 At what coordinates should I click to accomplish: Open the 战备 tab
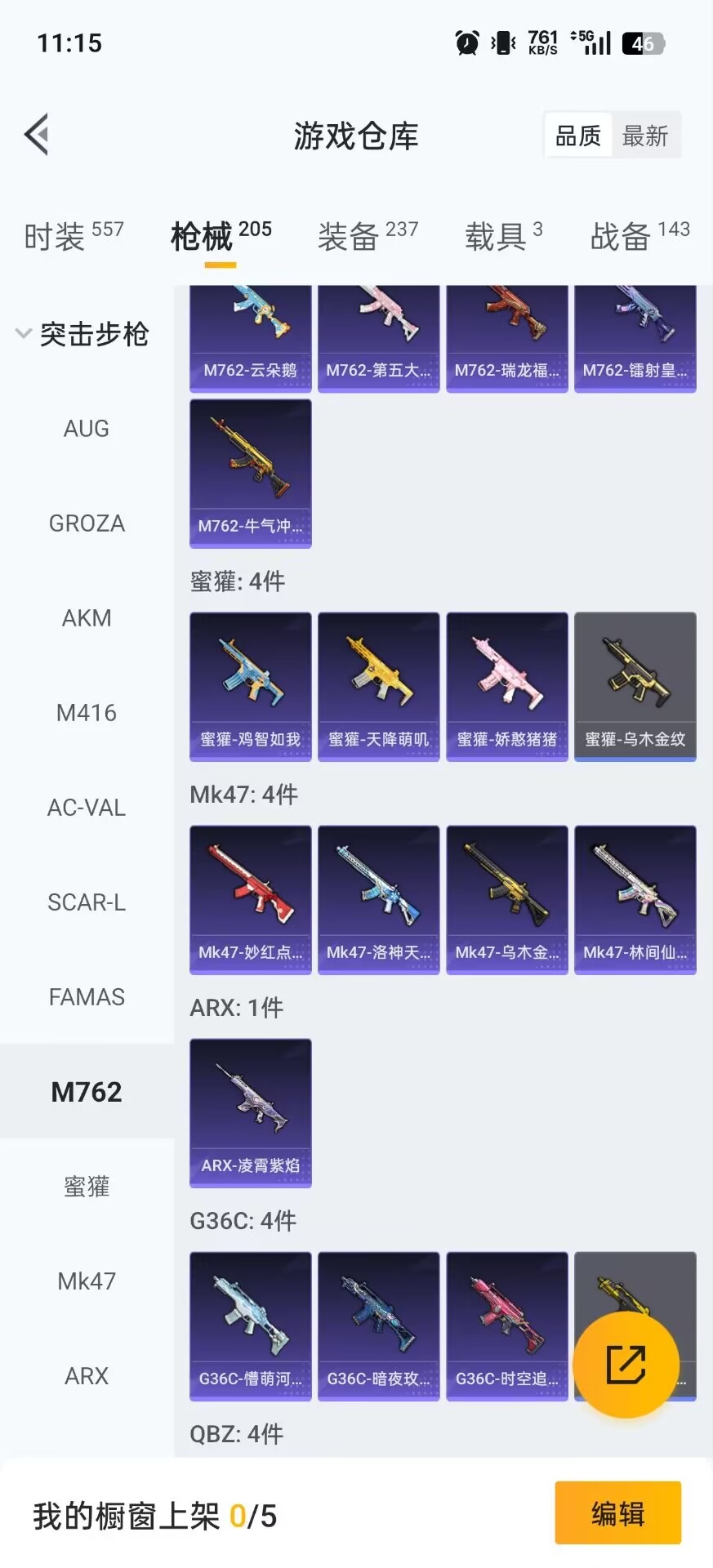(x=639, y=236)
